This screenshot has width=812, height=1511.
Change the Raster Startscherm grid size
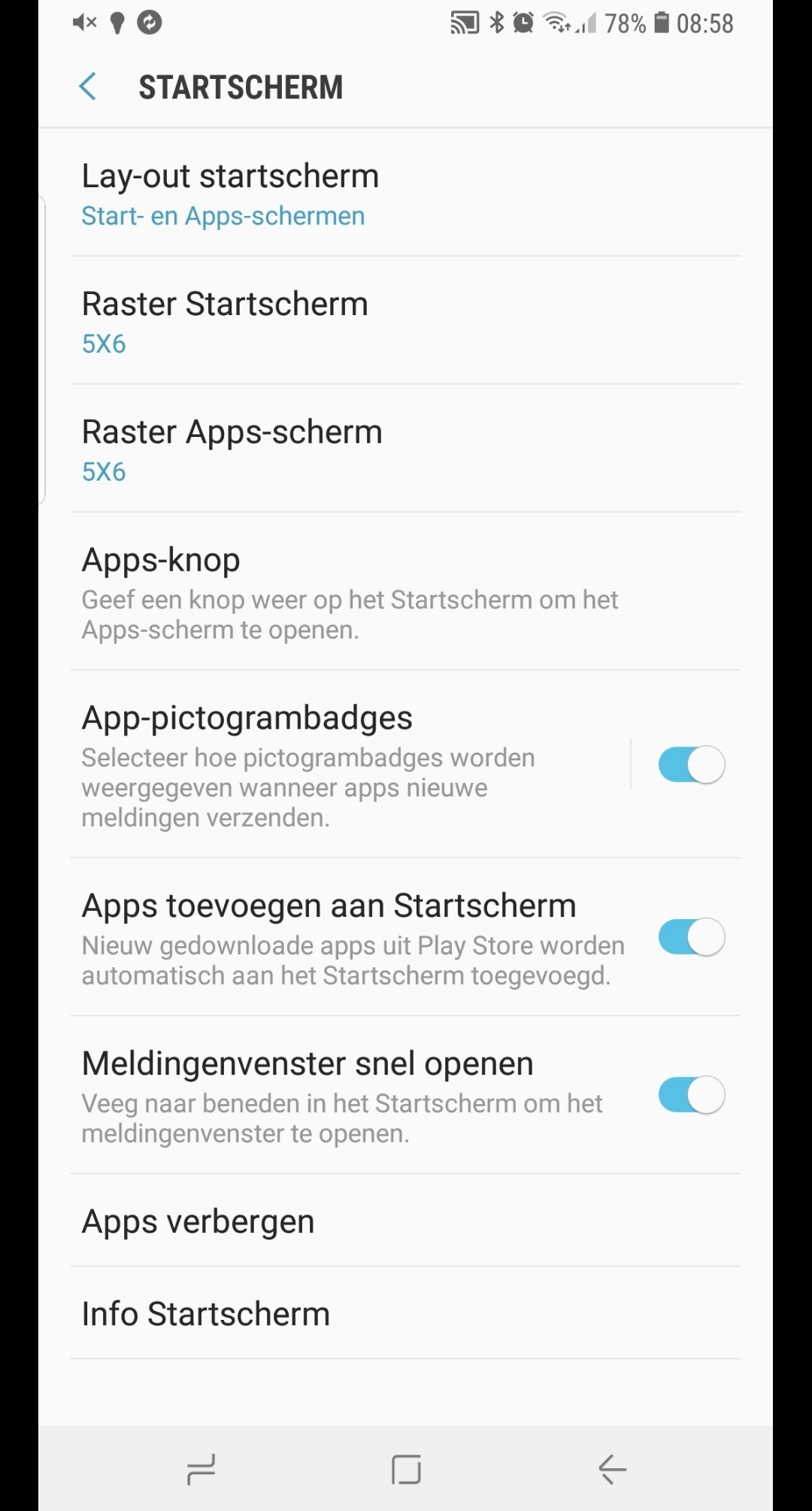225,321
